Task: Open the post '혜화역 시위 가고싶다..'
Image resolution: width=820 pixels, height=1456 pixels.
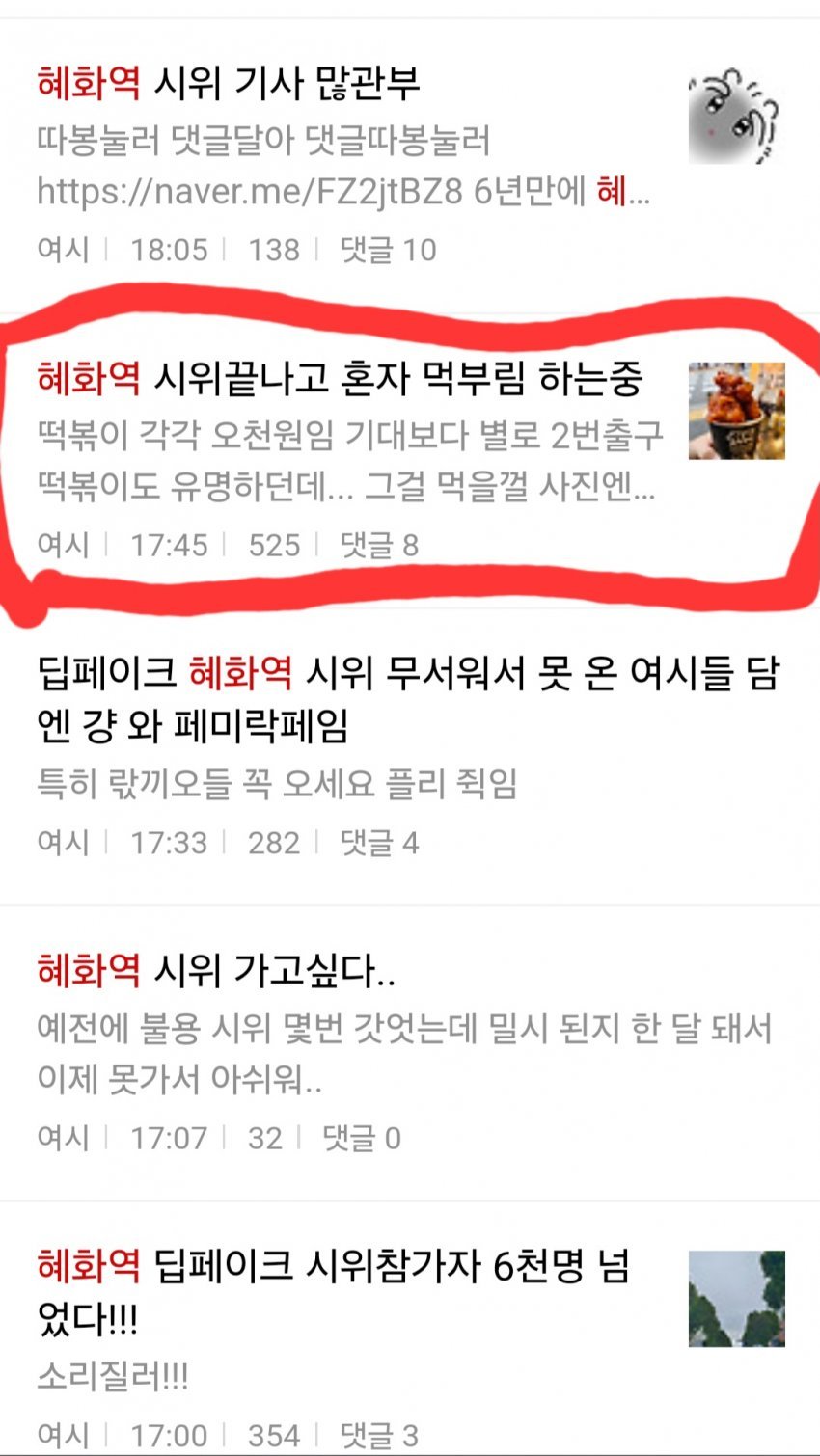Action: point(216,970)
